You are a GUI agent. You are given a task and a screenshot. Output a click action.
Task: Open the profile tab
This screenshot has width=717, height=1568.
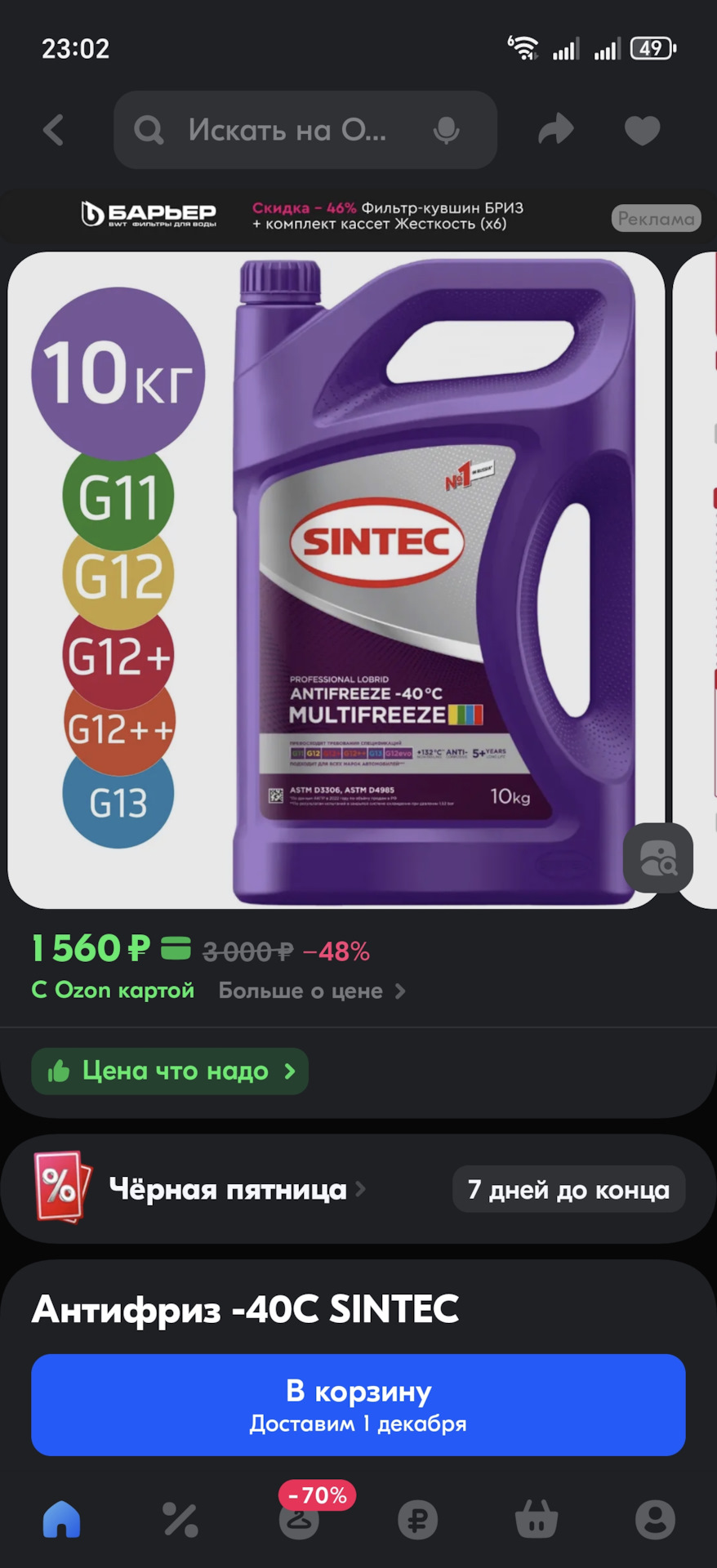coord(655,1520)
